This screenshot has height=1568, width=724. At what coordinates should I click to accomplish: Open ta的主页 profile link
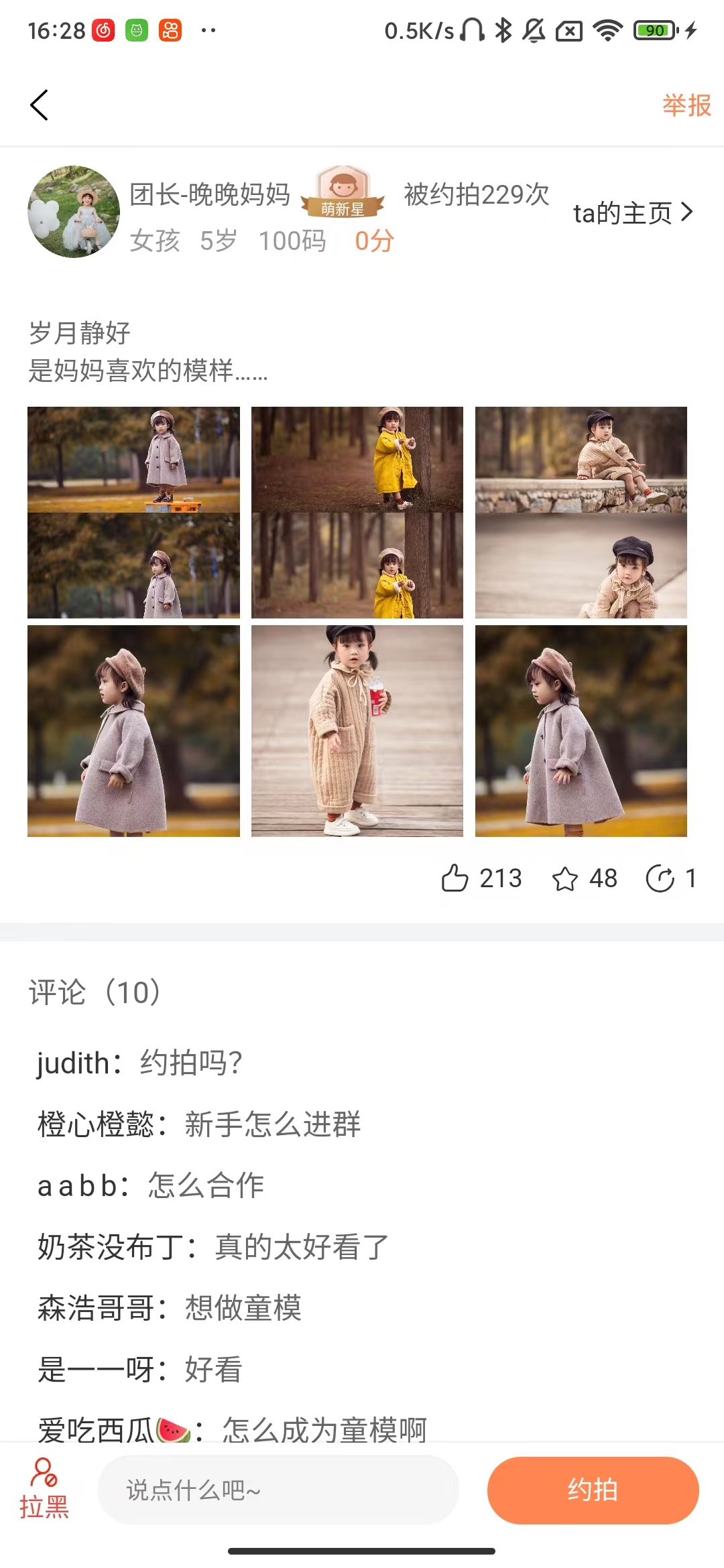point(632,213)
